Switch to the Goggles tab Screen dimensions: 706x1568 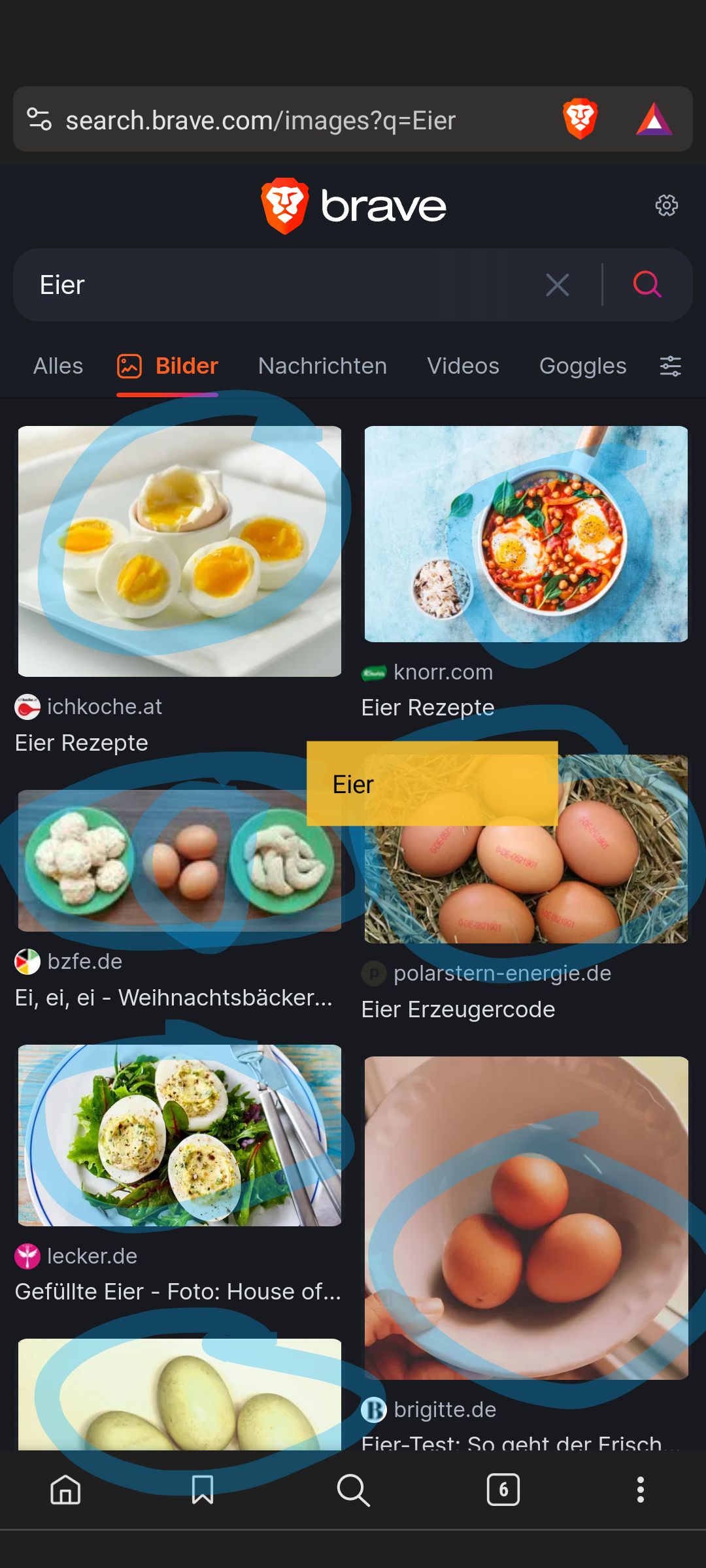tap(582, 366)
